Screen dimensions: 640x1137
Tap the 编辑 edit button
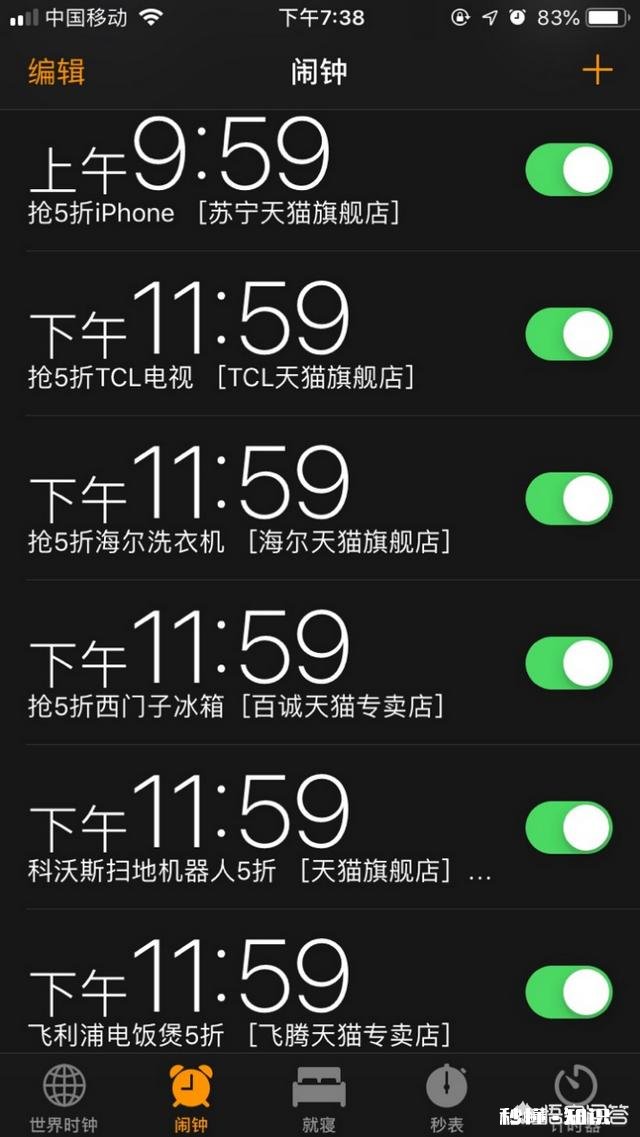pyautogui.click(x=56, y=72)
